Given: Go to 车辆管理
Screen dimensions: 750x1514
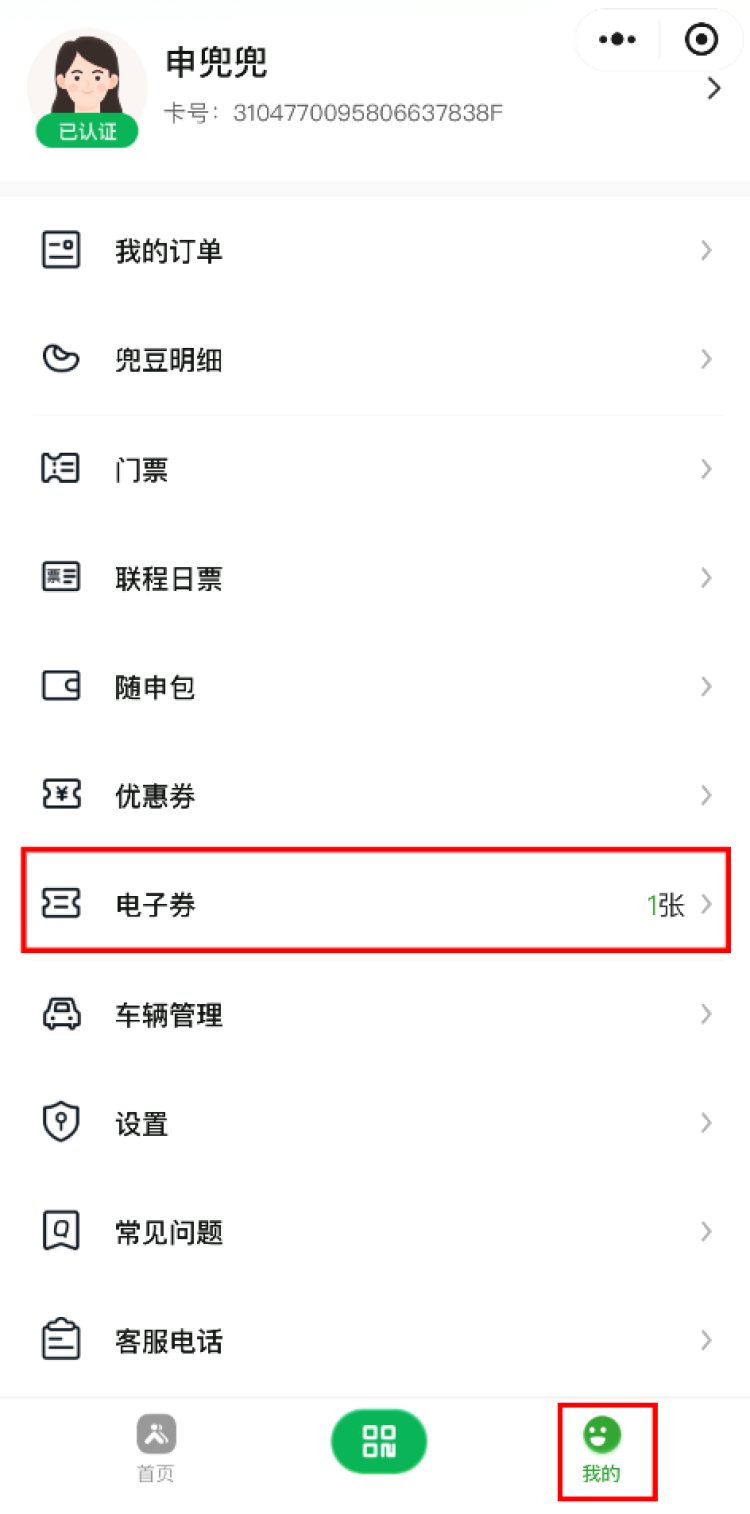Looking at the screenshot, I should pyautogui.click(x=375, y=1015).
